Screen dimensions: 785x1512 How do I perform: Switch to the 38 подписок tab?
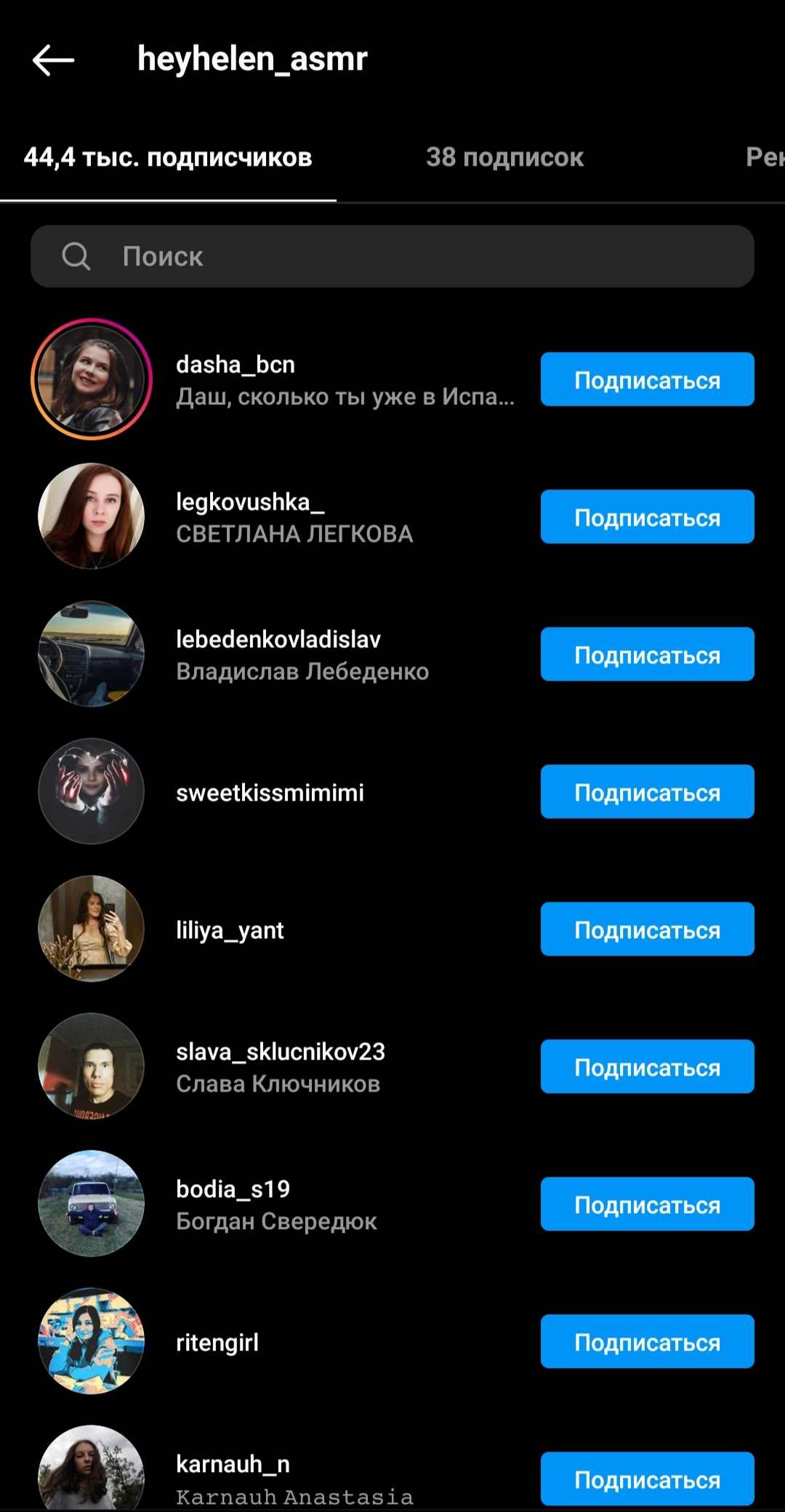coord(504,157)
